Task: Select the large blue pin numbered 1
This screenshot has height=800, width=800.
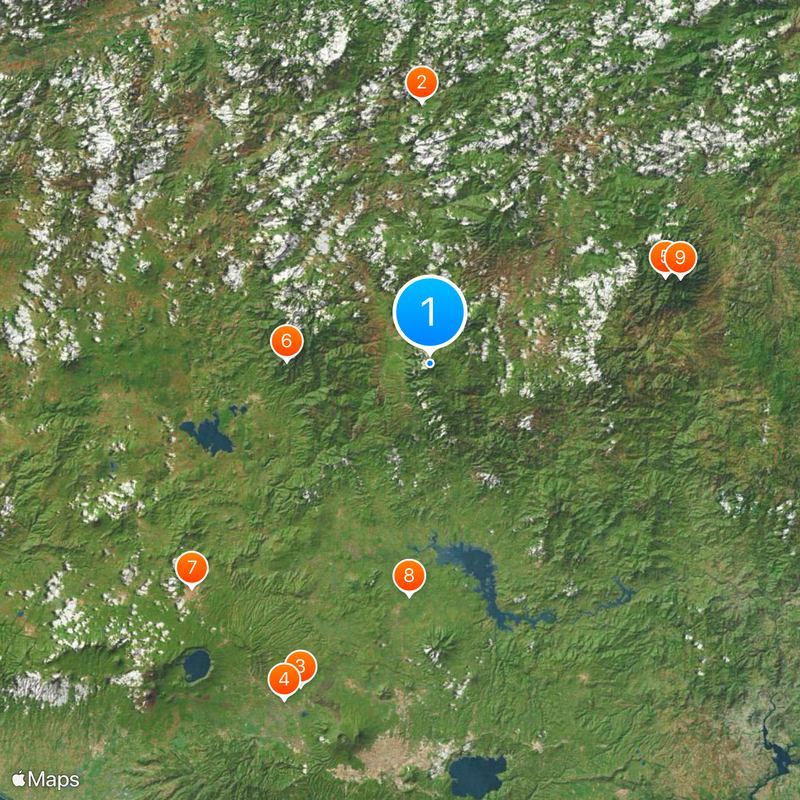Action: click(430, 312)
